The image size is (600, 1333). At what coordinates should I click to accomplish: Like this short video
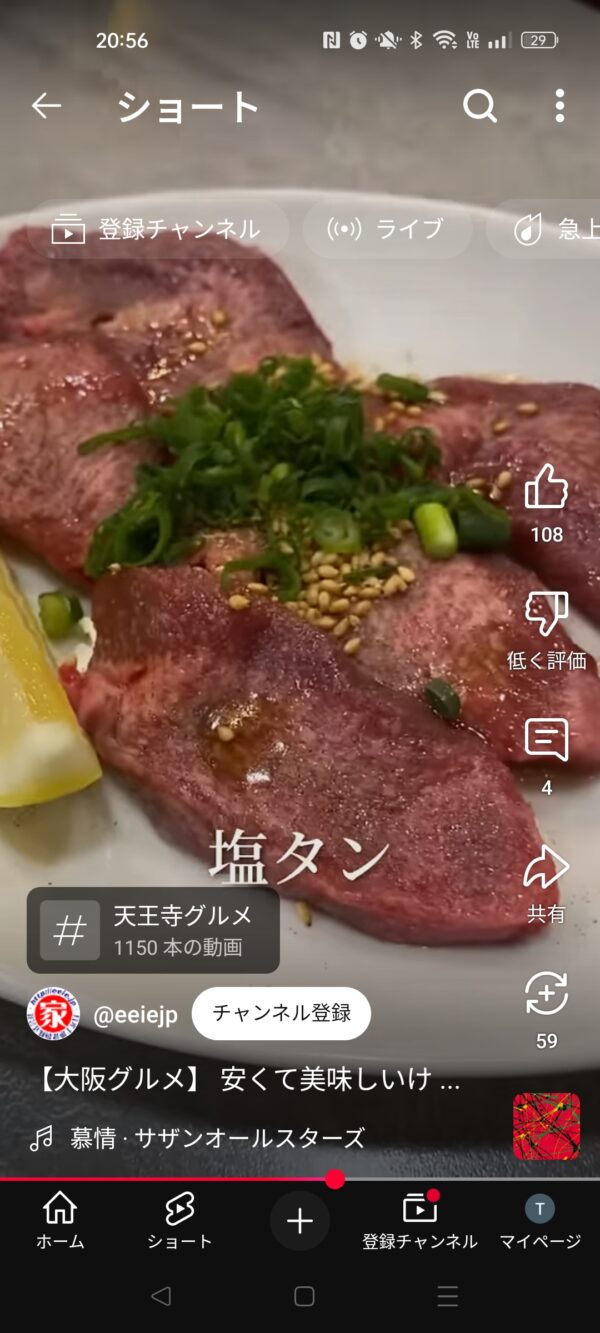point(546,490)
